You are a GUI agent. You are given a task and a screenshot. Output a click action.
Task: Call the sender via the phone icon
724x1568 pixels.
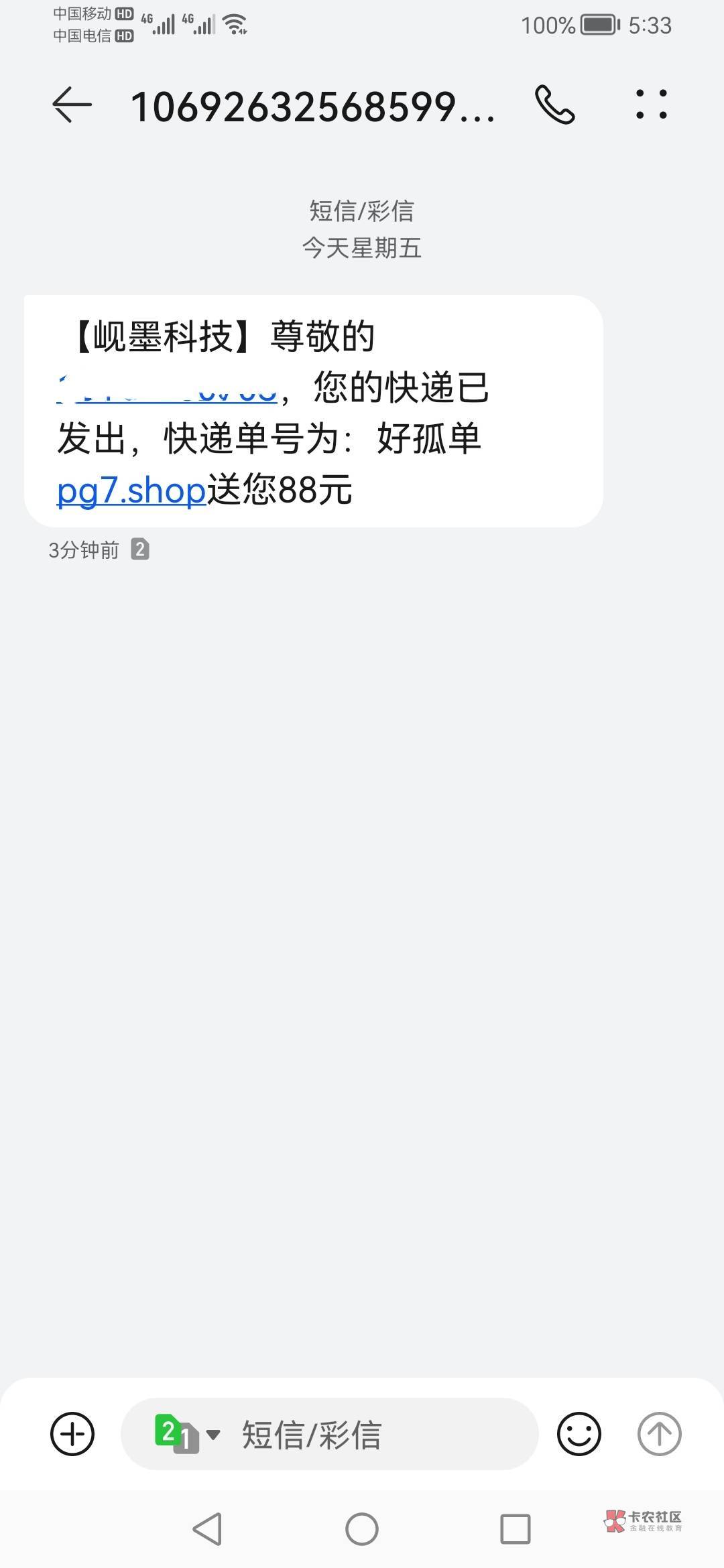pyautogui.click(x=554, y=105)
